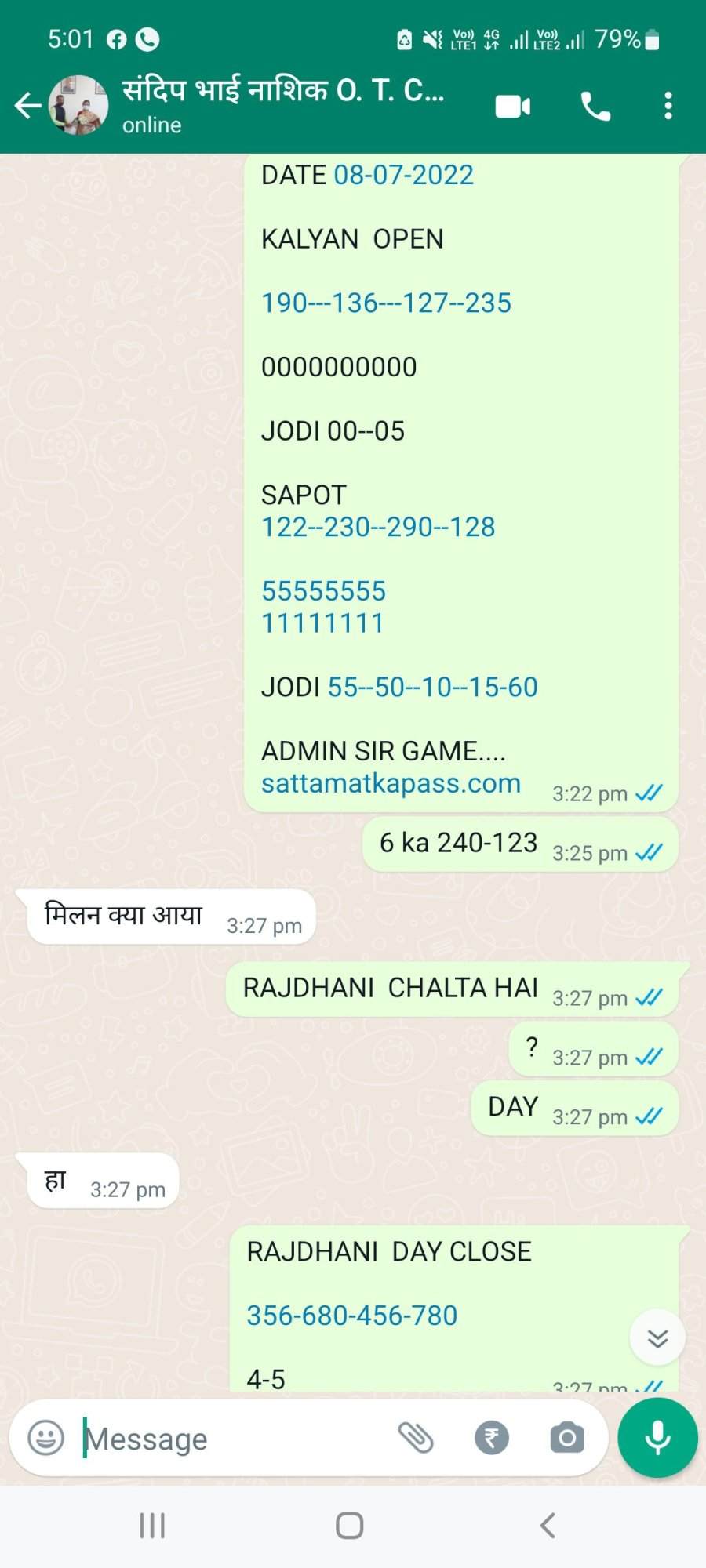
Task: Tap the 190---136---127--235 number link
Action: [x=386, y=303]
